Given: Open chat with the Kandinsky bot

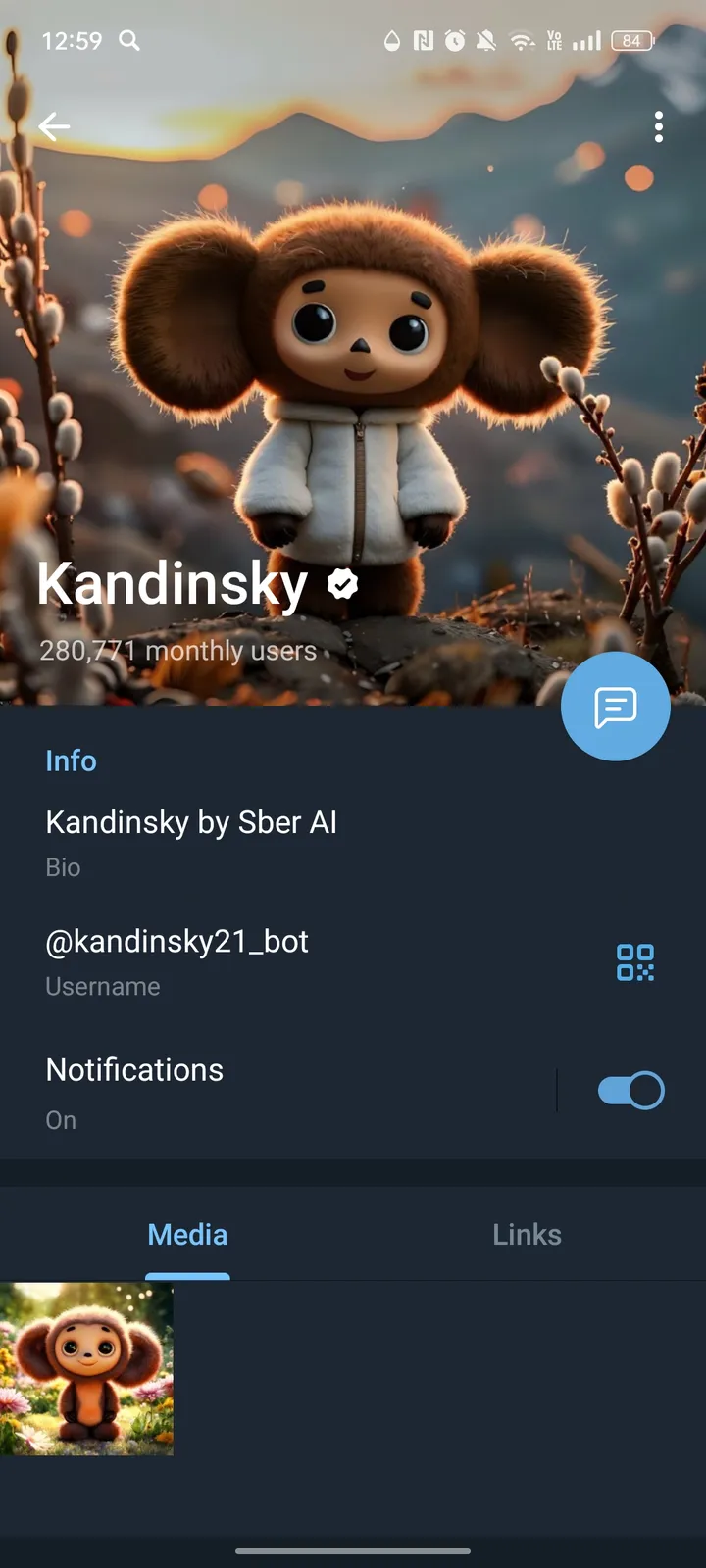Looking at the screenshot, I should point(615,707).
